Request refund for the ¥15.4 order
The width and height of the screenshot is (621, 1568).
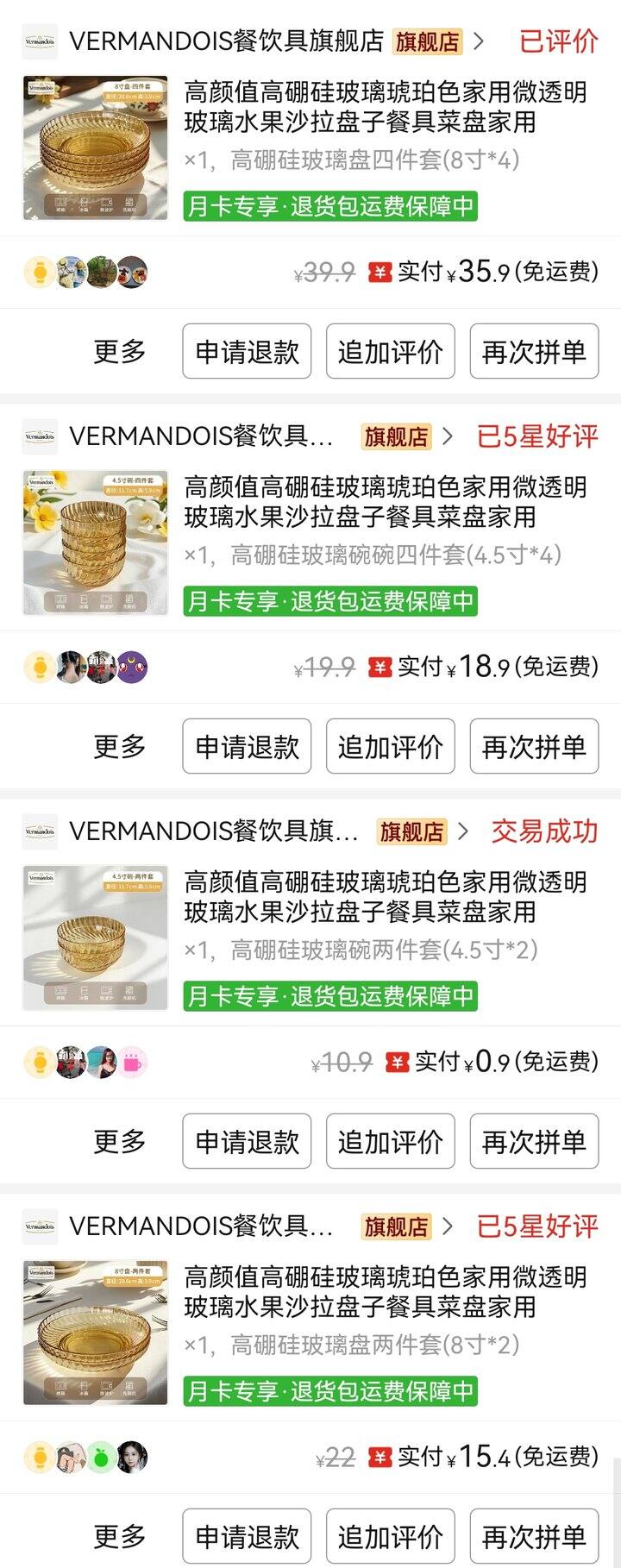(x=247, y=1537)
